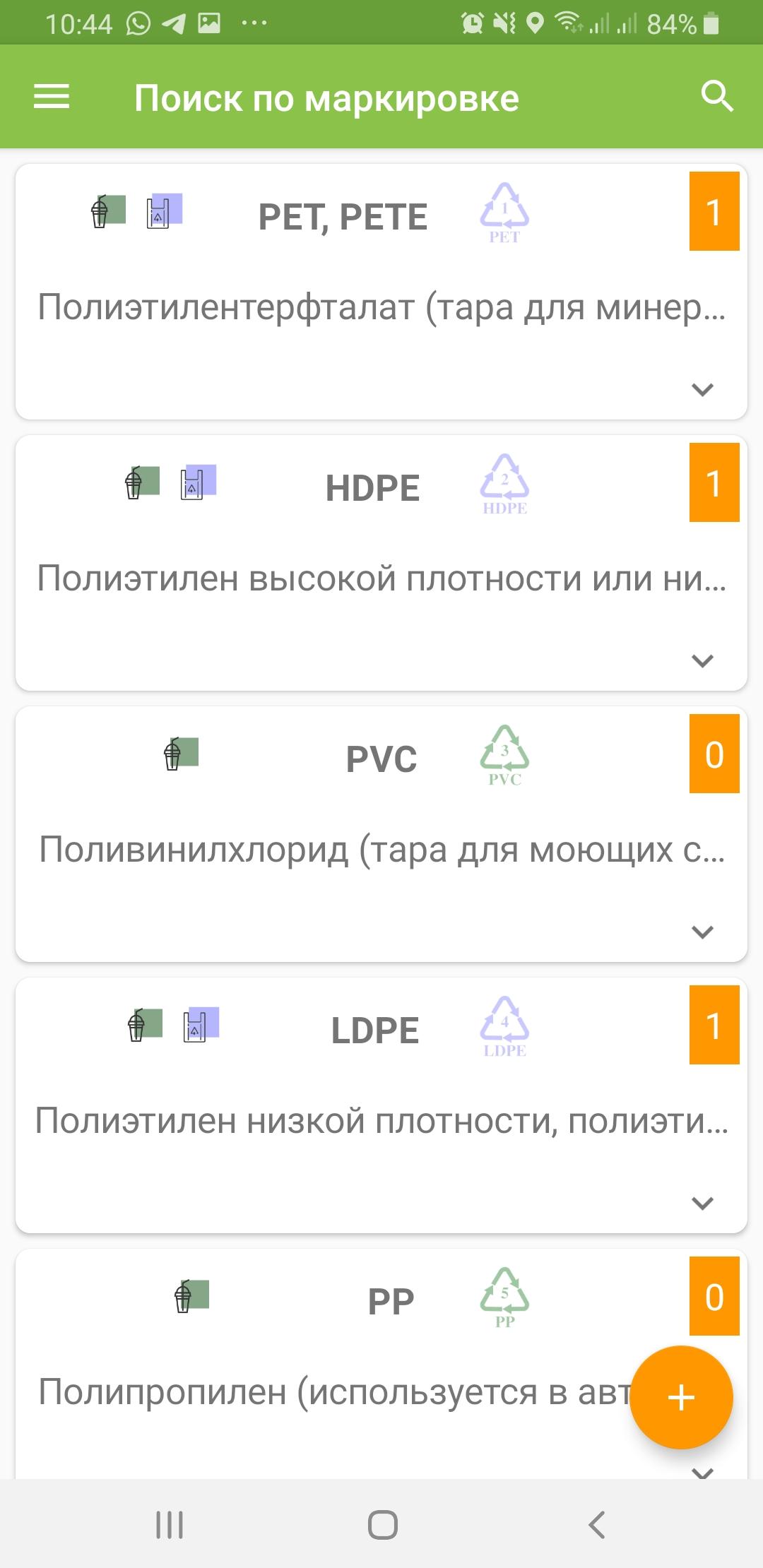Open the PP marking card
This screenshot has width=763, height=1568.
point(381,1364)
